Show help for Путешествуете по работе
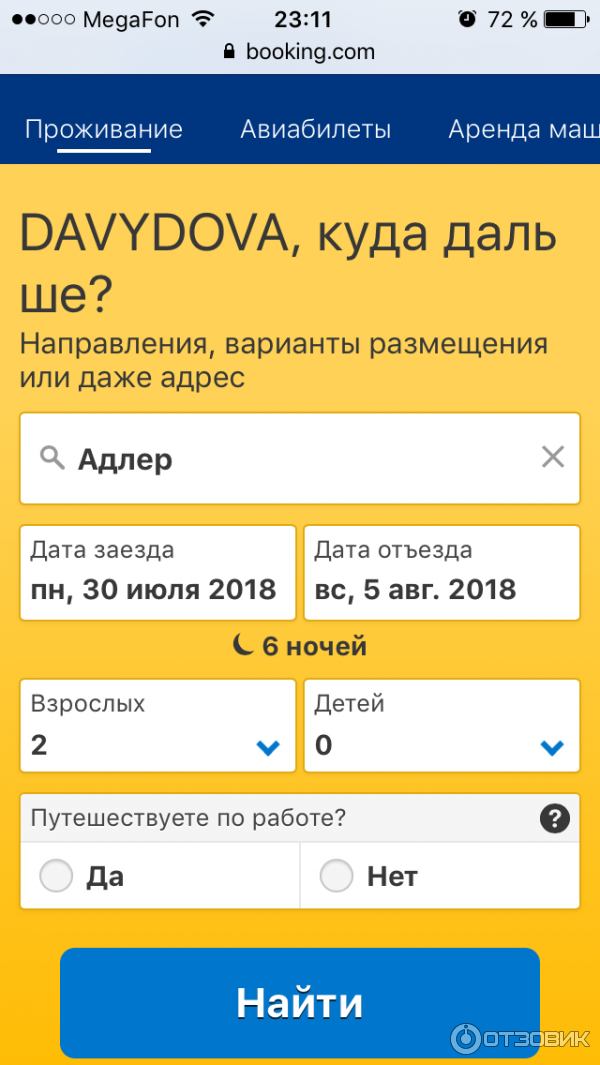600x1065 pixels. [554, 819]
